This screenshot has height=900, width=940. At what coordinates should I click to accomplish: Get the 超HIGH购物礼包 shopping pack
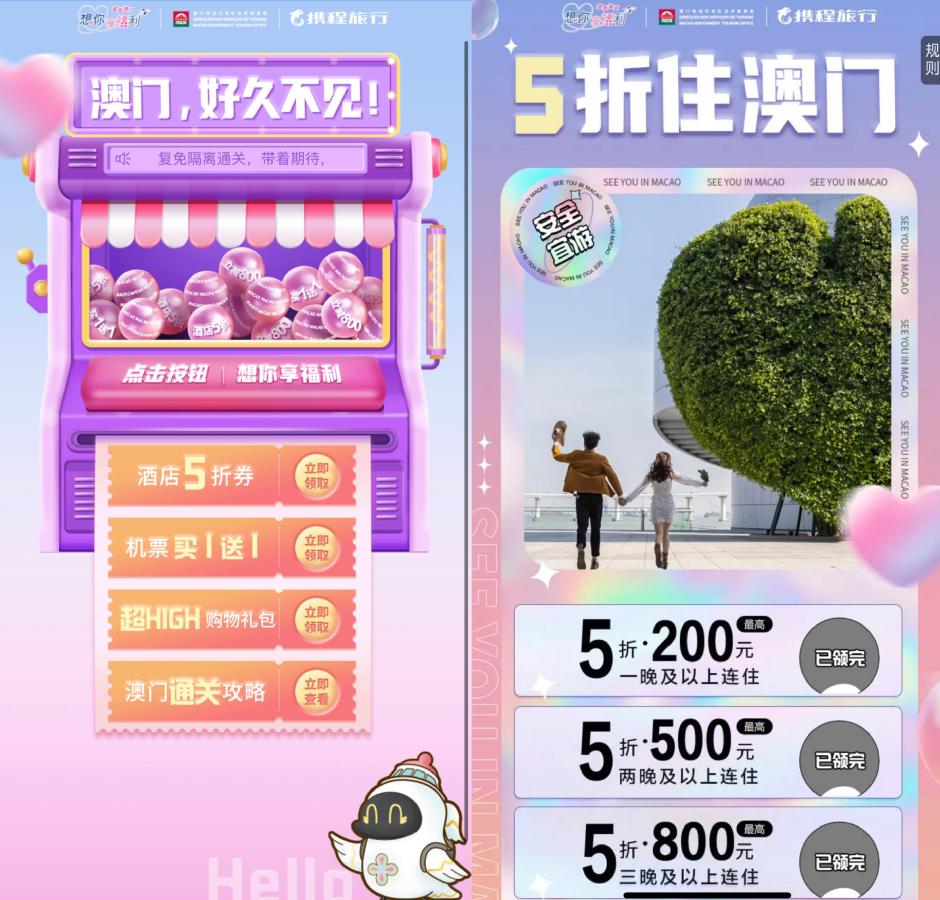click(317, 619)
